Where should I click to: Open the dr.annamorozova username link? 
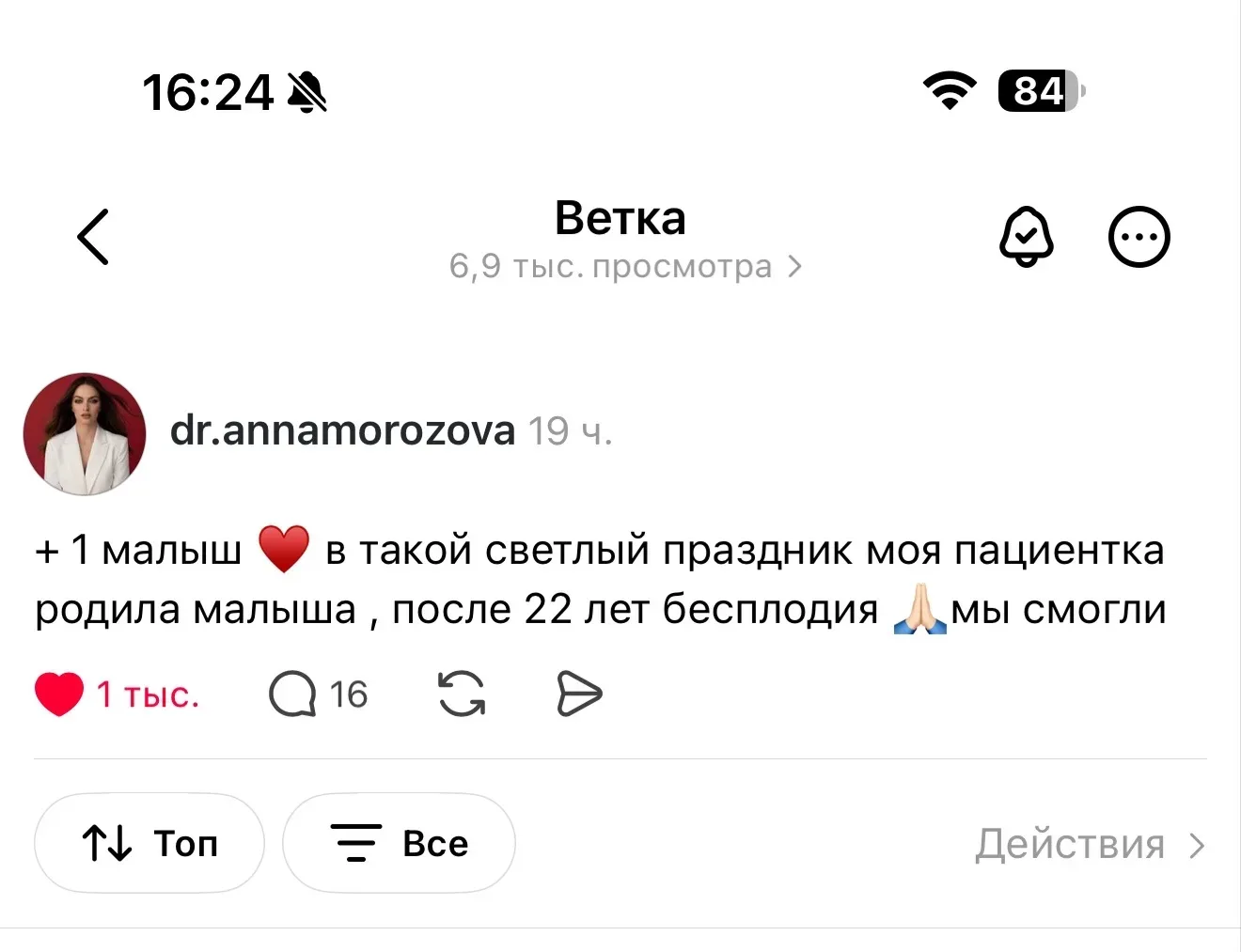tap(342, 431)
